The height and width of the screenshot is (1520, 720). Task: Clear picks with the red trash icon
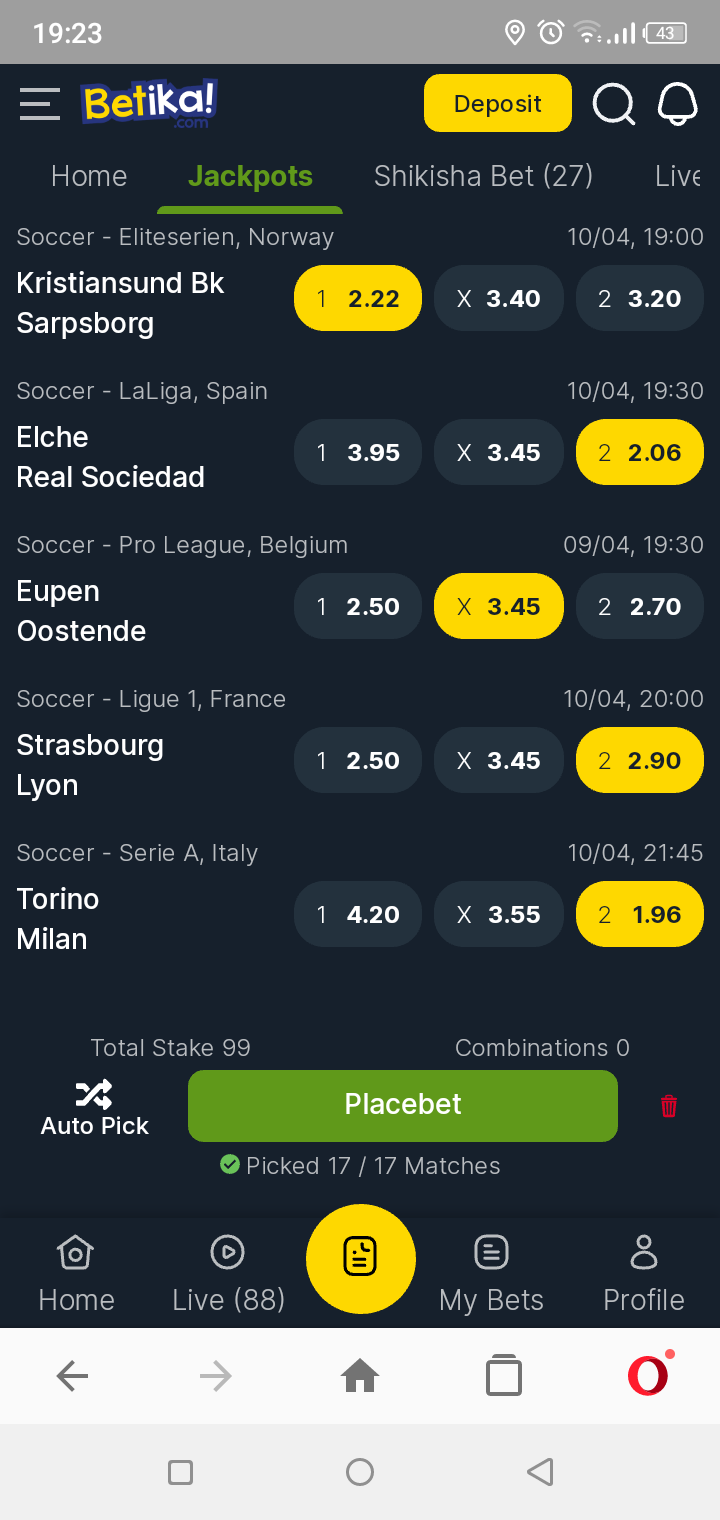pyautogui.click(x=669, y=1106)
